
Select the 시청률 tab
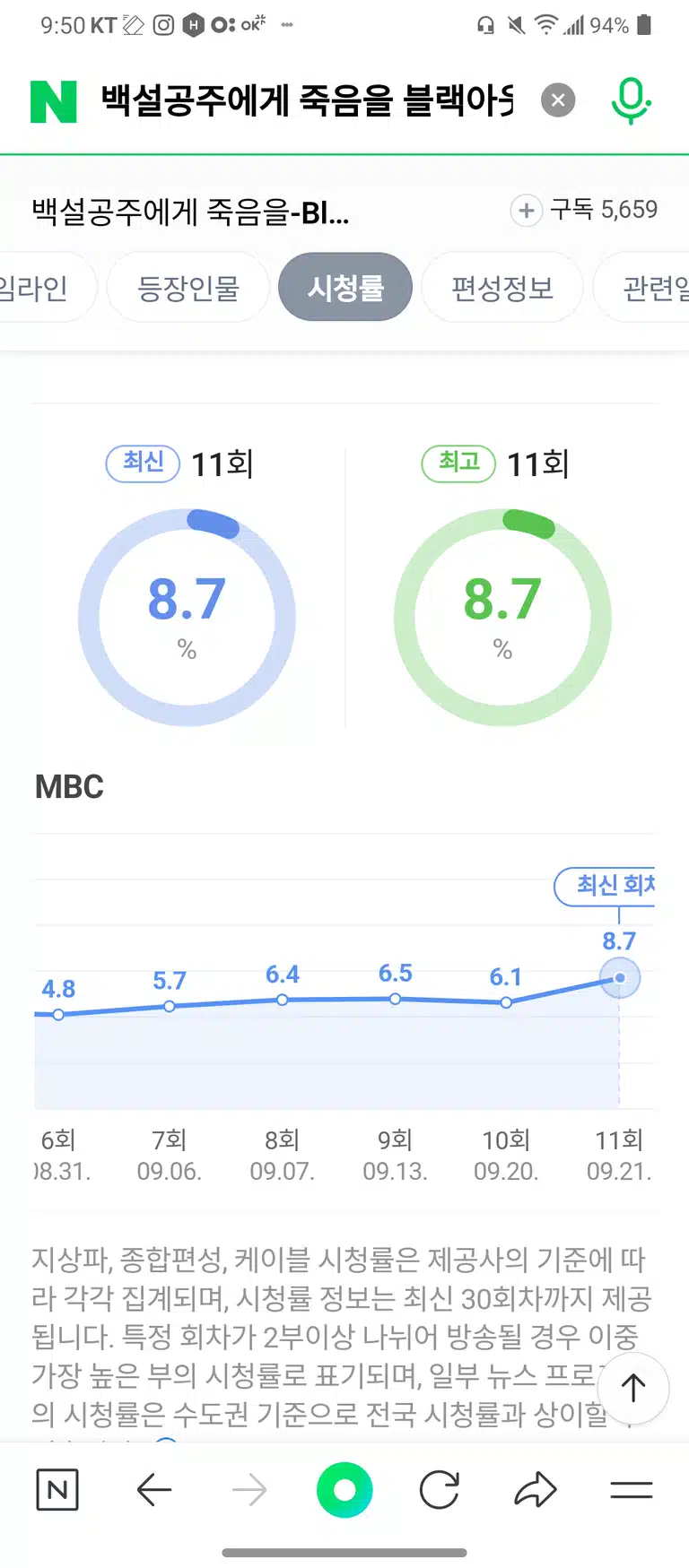345,288
